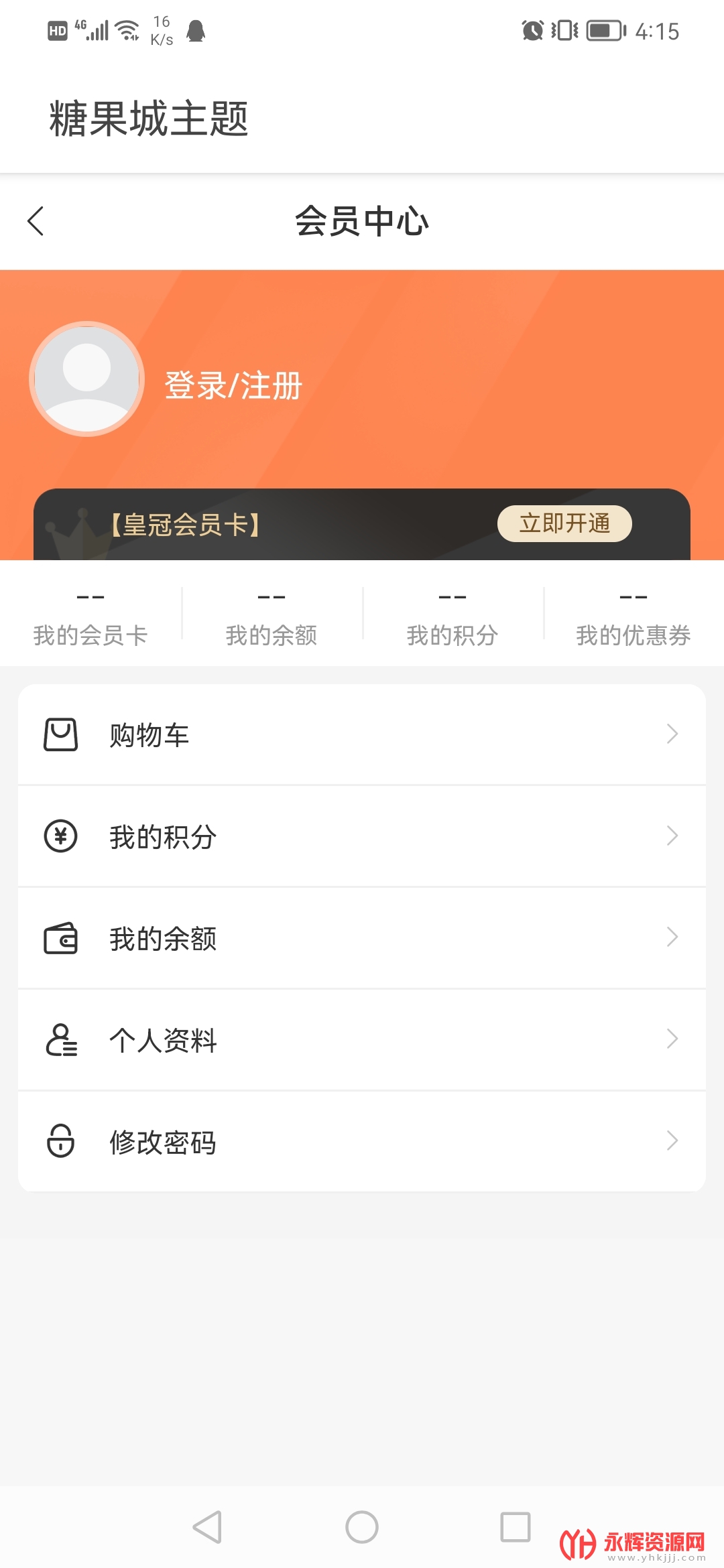Viewport: 724px width, 1568px height.
Task: View 我的会员卡 stat
Action: click(90, 616)
